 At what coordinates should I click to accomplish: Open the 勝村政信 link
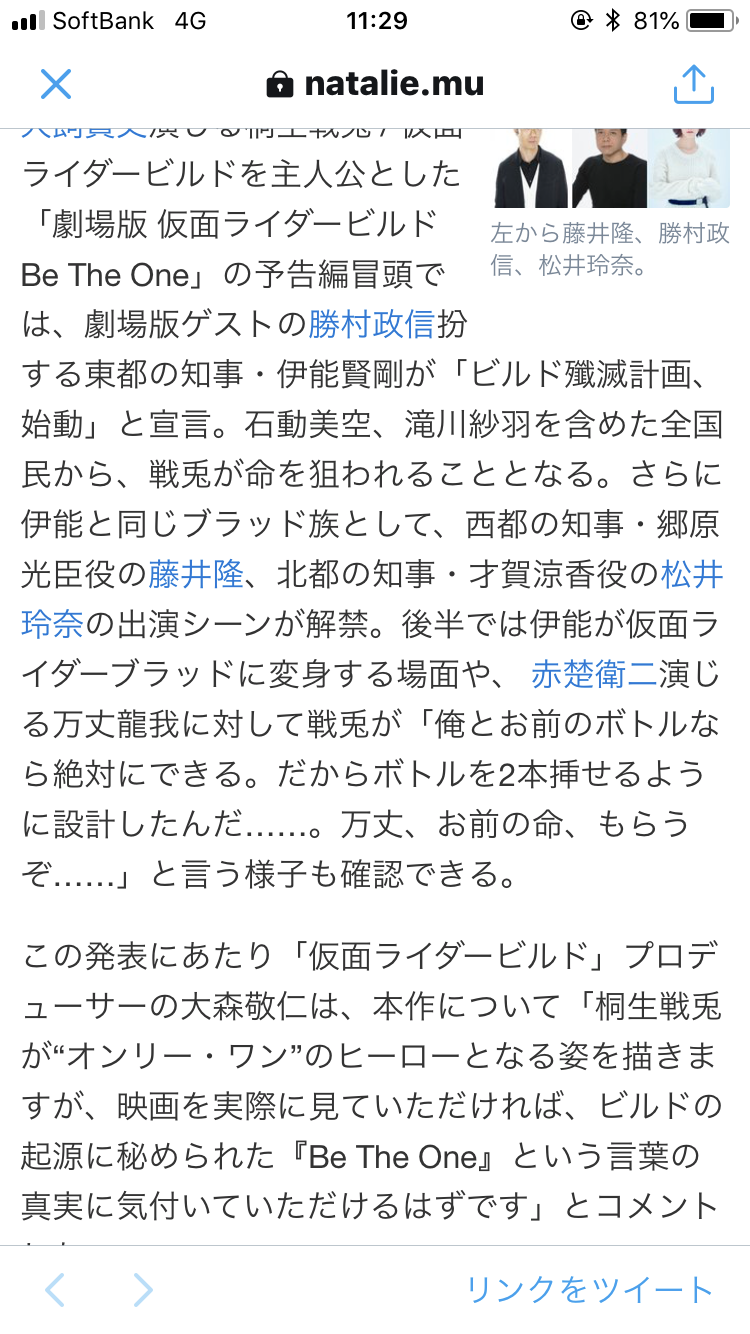tap(371, 324)
